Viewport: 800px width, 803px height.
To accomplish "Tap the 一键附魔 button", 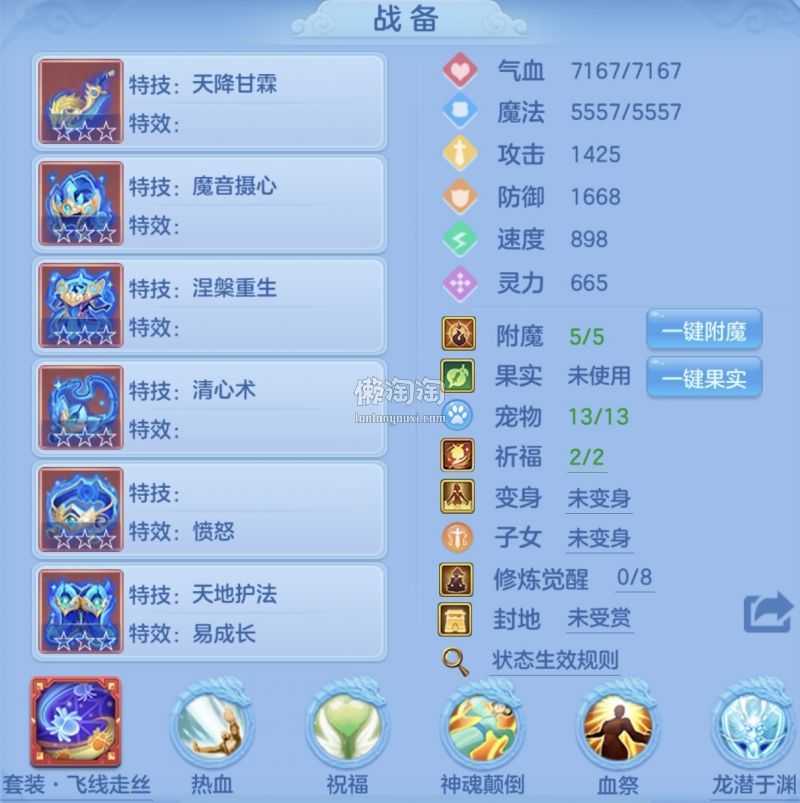I will [x=704, y=331].
